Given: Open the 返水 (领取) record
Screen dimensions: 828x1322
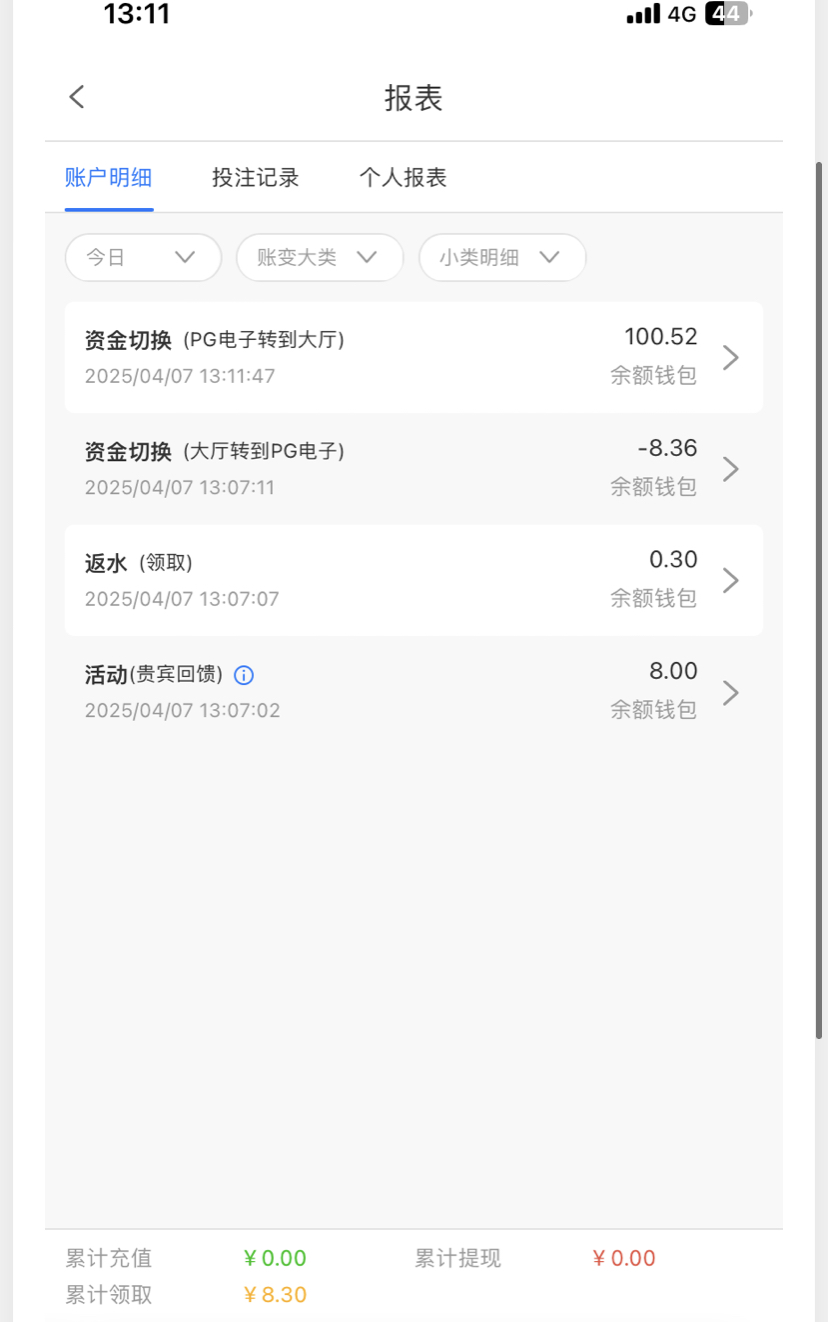Looking at the screenshot, I should click(413, 580).
